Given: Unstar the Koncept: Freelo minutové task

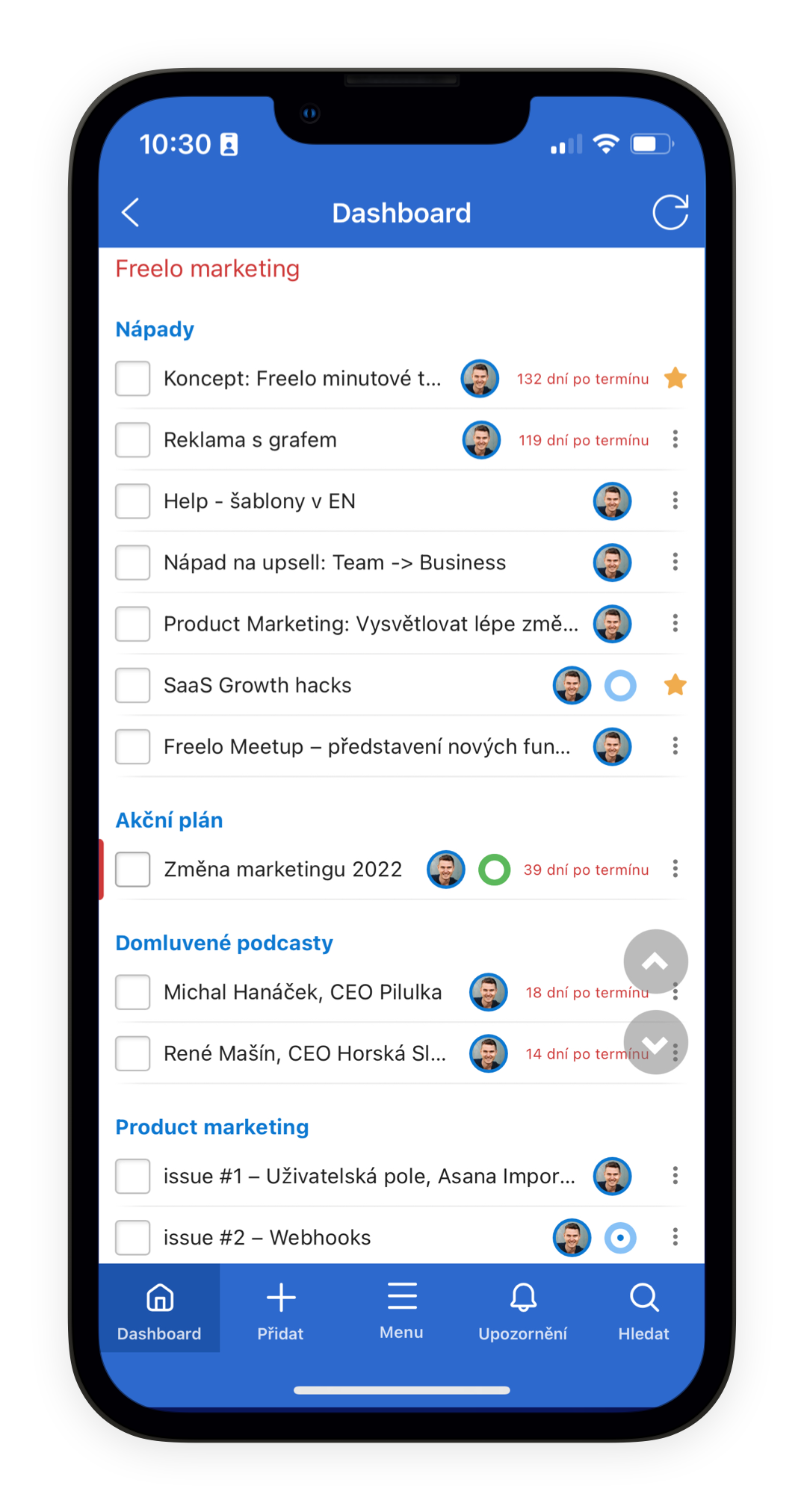Looking at the screenshot, I should (675, 379).
